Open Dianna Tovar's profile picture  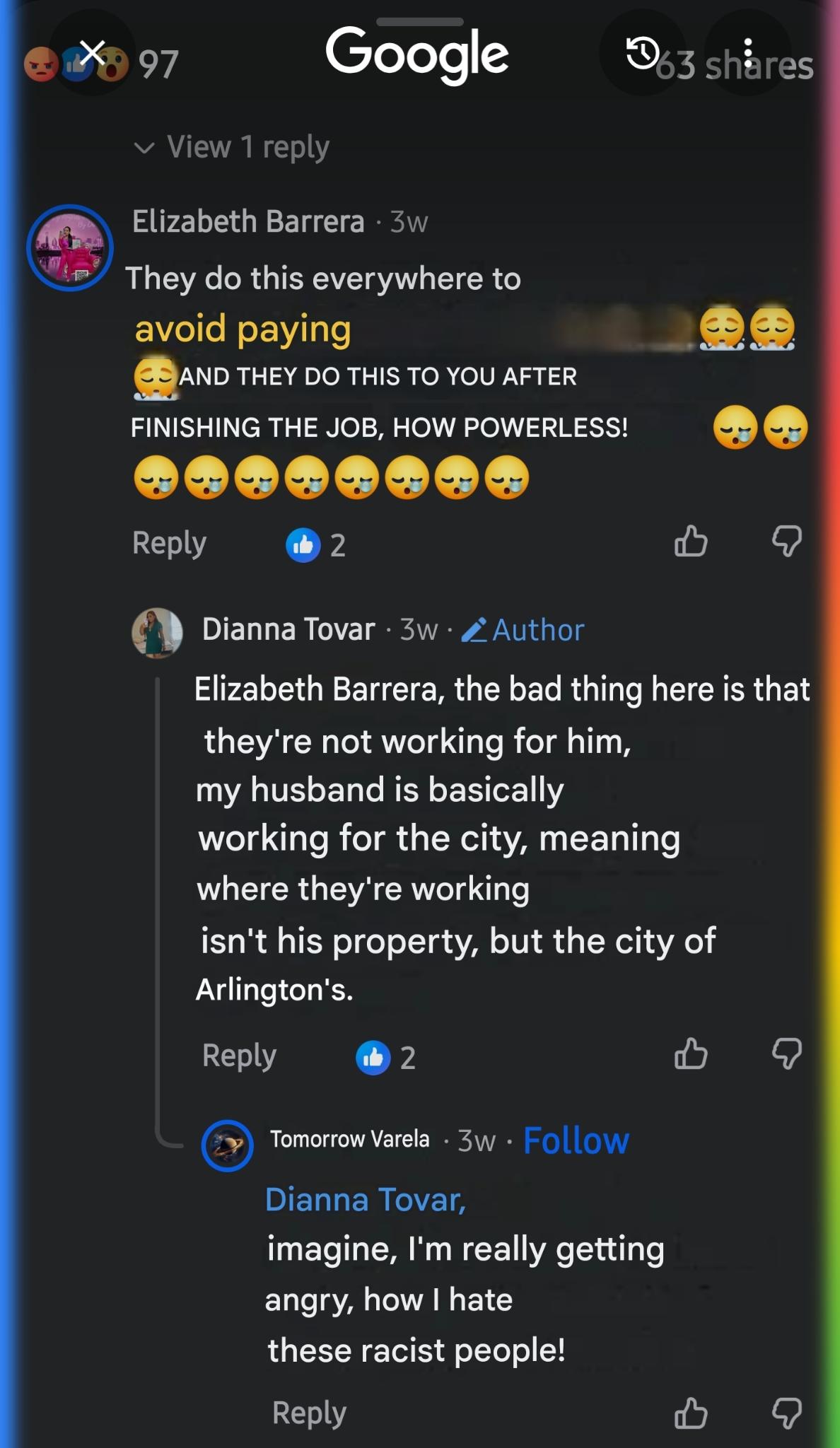tap(157, 633)
